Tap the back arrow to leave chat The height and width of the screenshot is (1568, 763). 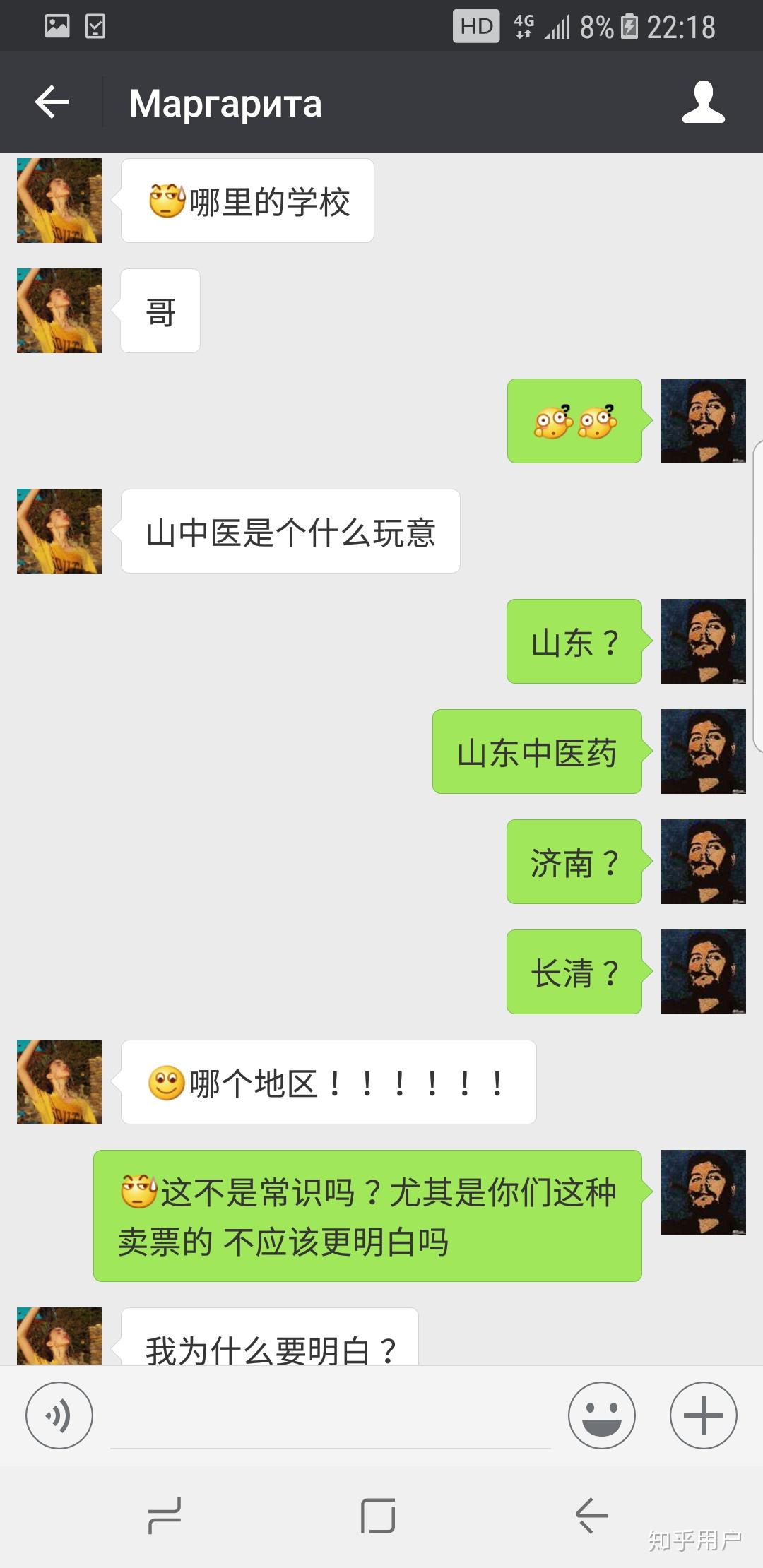51,103
